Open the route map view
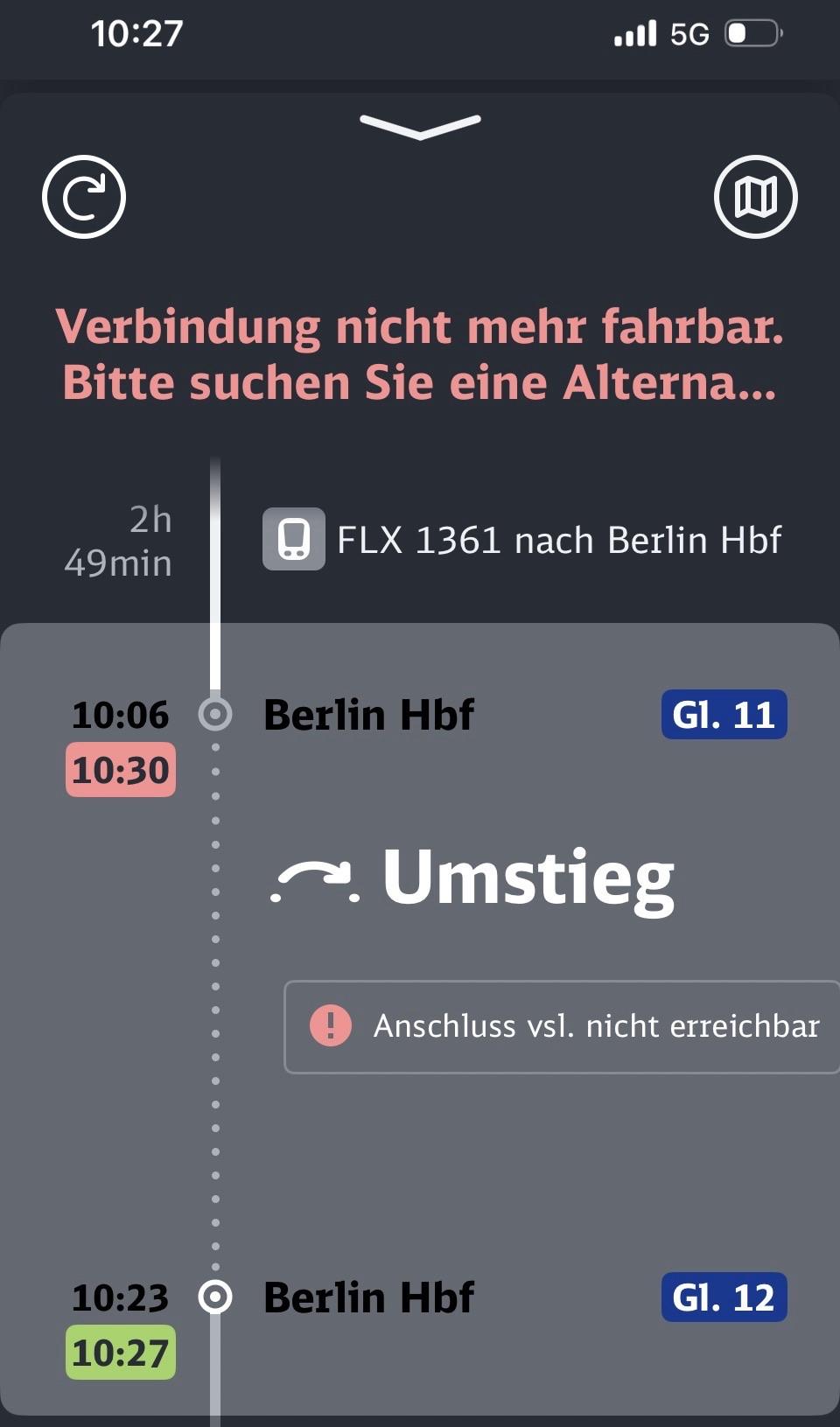The image size is (840, 1427). click(x=755, y=197)
